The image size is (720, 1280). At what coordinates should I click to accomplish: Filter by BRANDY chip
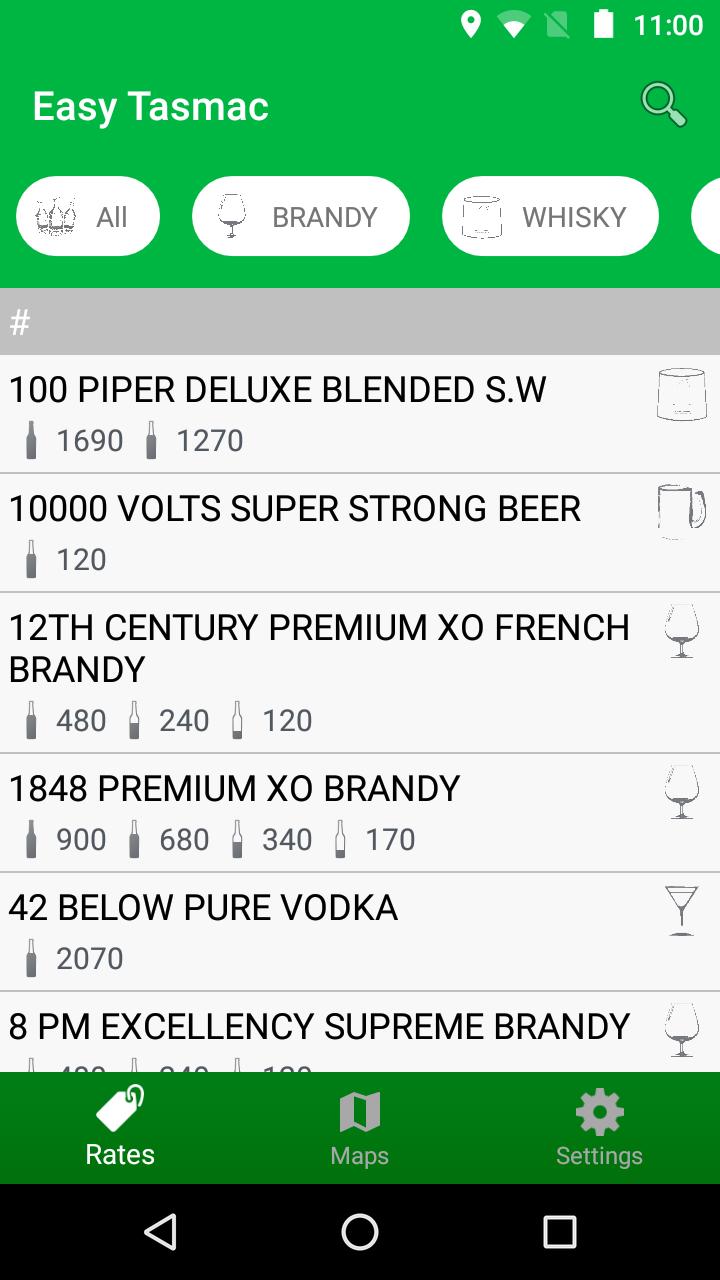(301, 216)
